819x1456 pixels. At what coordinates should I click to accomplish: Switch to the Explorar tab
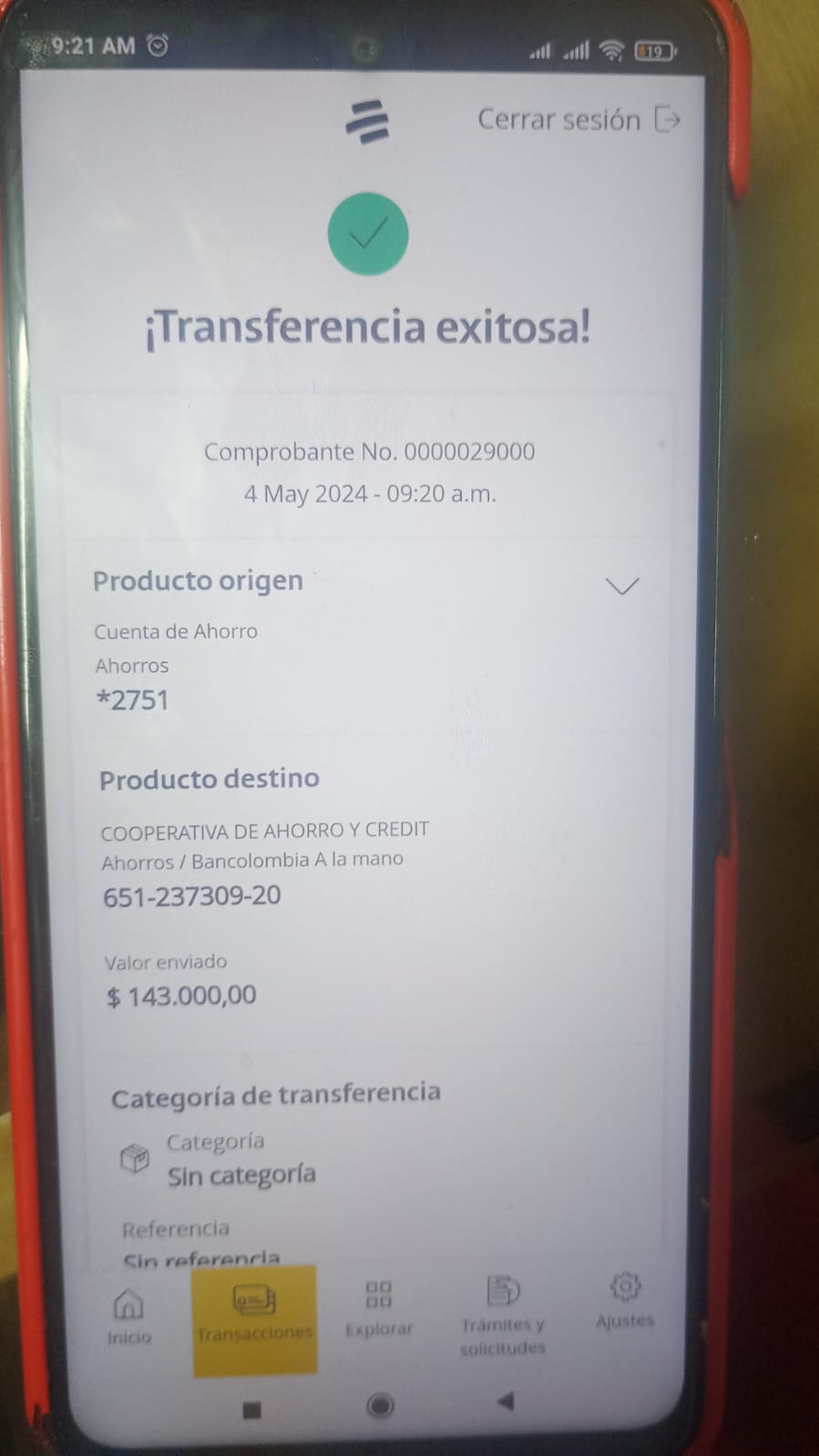[x=378, y=1308]
